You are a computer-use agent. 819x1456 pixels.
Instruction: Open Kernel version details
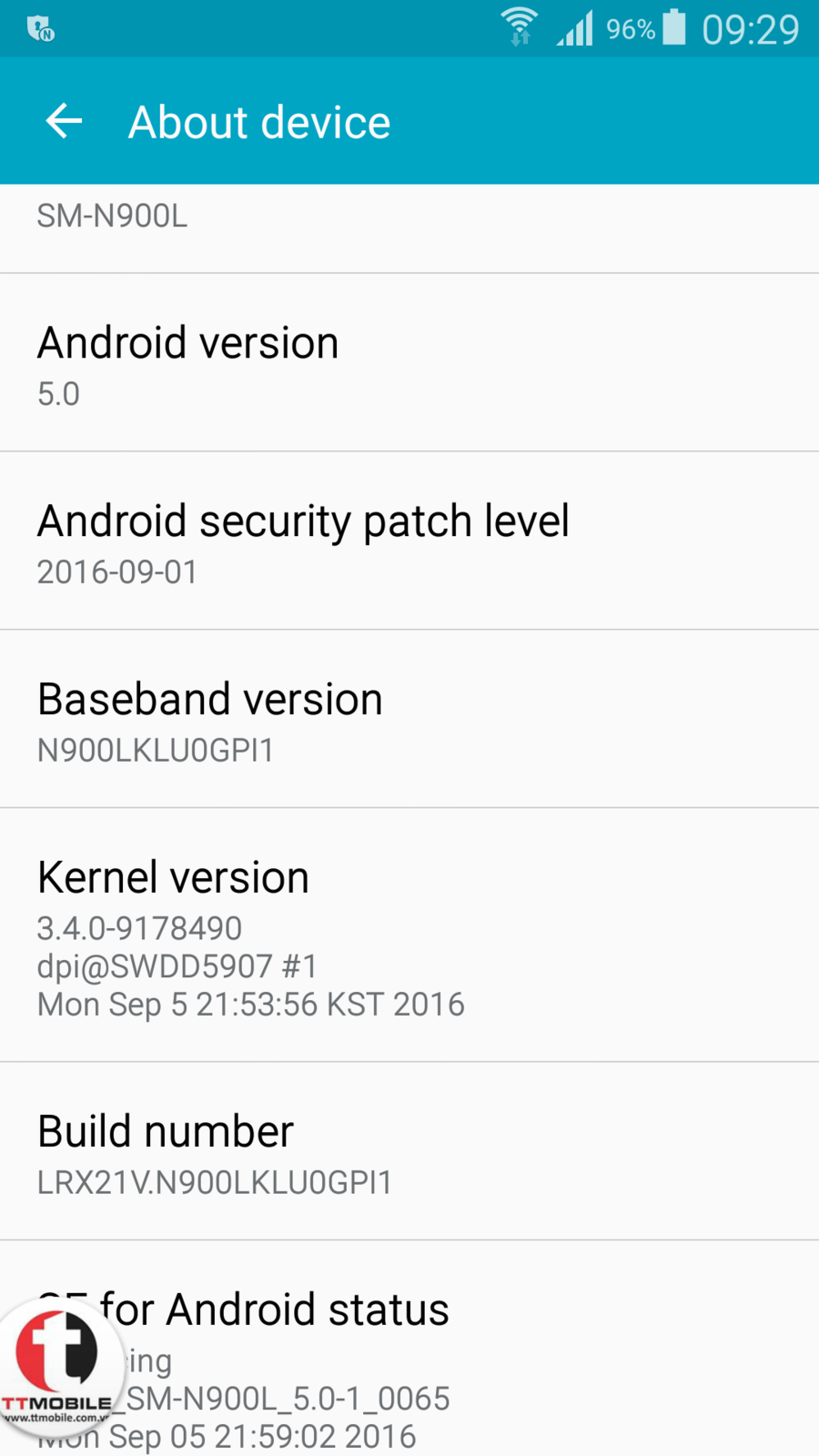pos(409,935)
